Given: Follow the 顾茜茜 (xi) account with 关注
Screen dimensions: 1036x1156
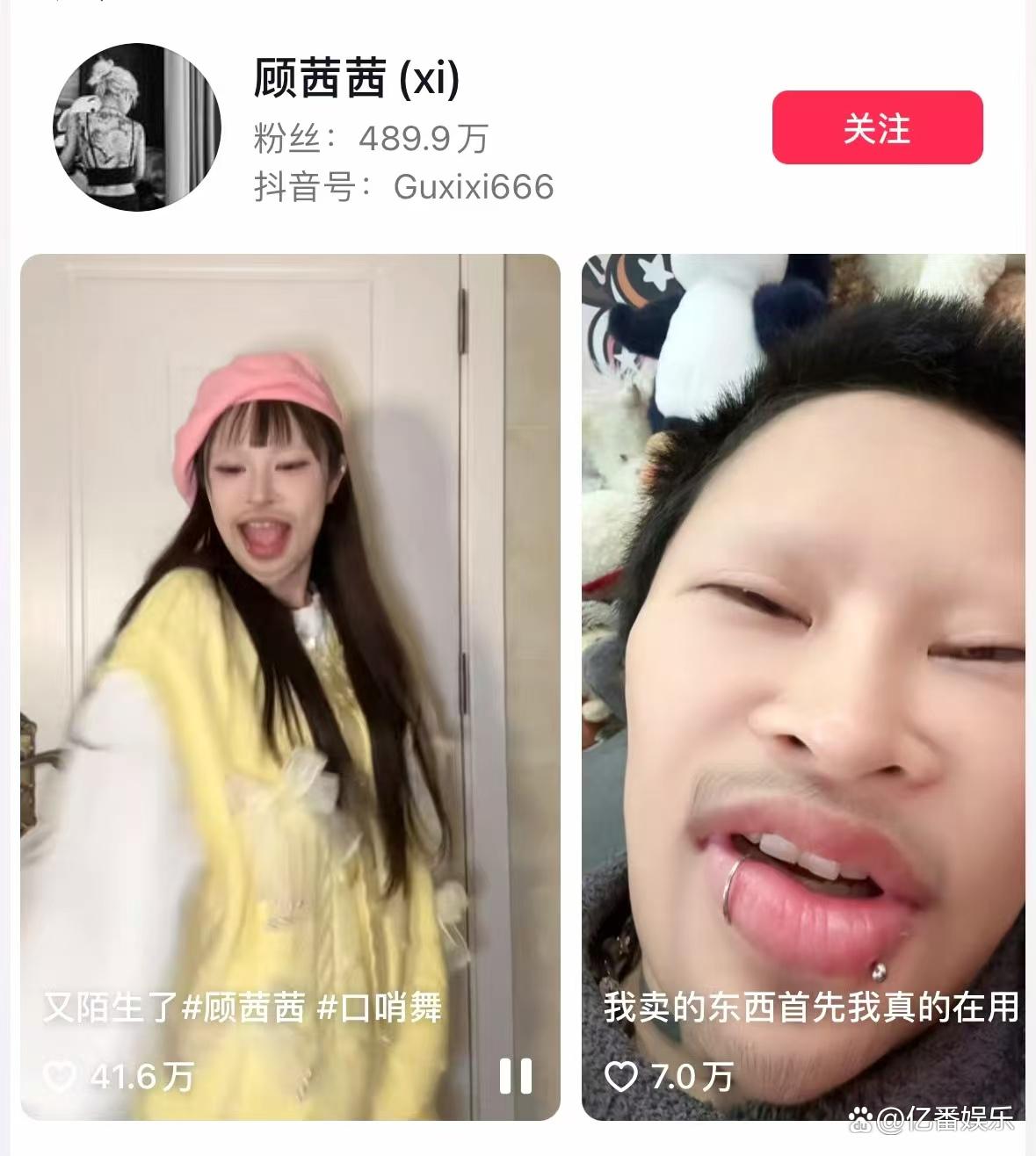Looking at the screenshot, I should 877,127.
